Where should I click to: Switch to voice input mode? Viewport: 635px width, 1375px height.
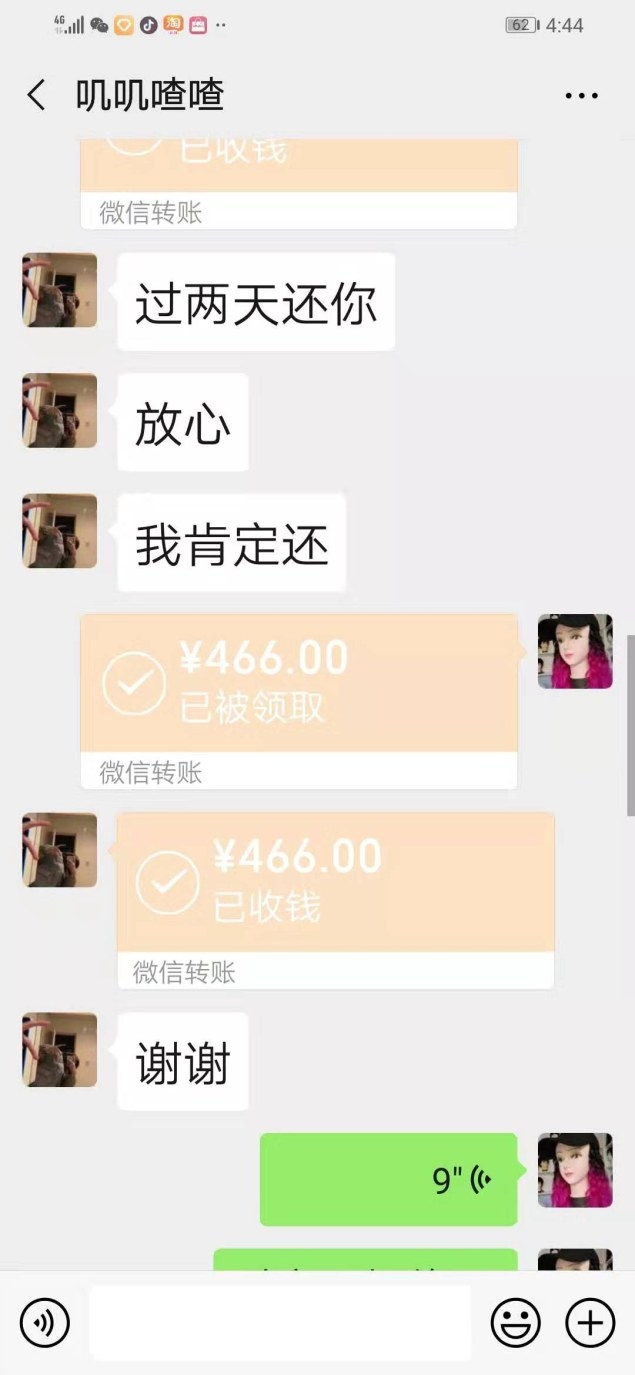click(45, 1323)
